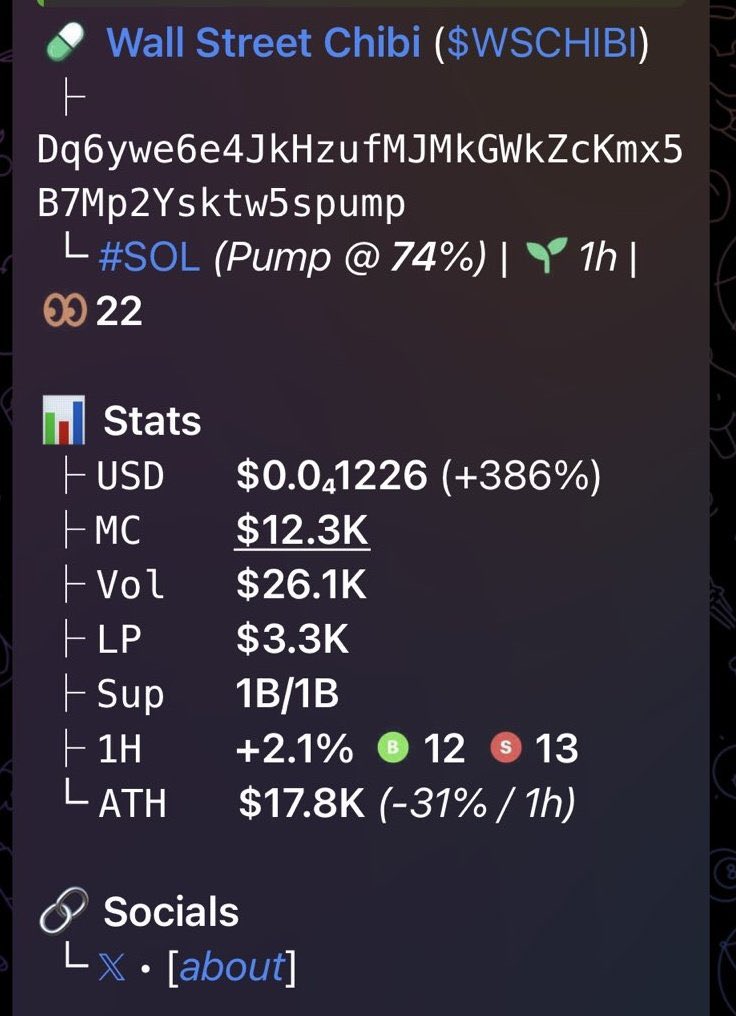
Task: Open the Wall Street Chibi token link
Action: [266, 44]
